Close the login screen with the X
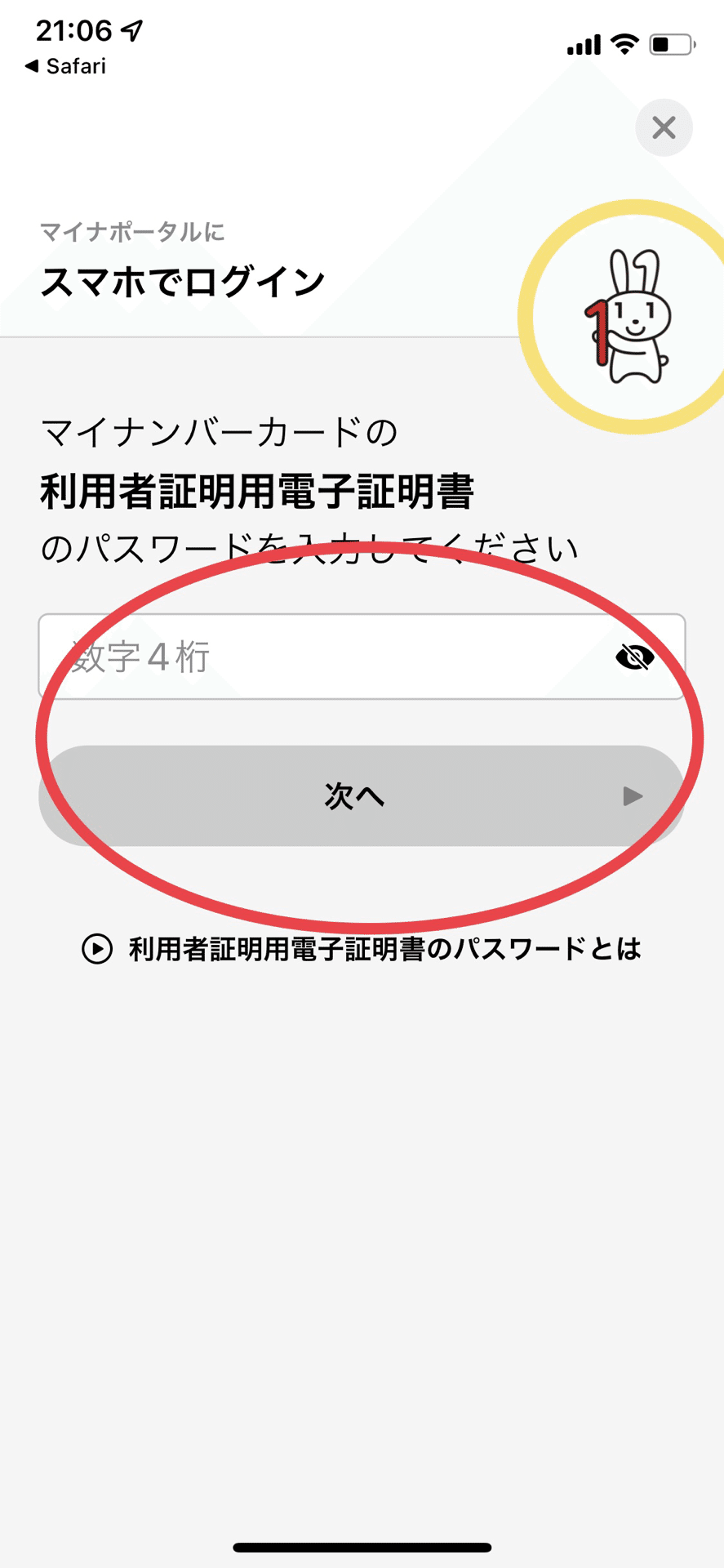 (x=664, y=127)
